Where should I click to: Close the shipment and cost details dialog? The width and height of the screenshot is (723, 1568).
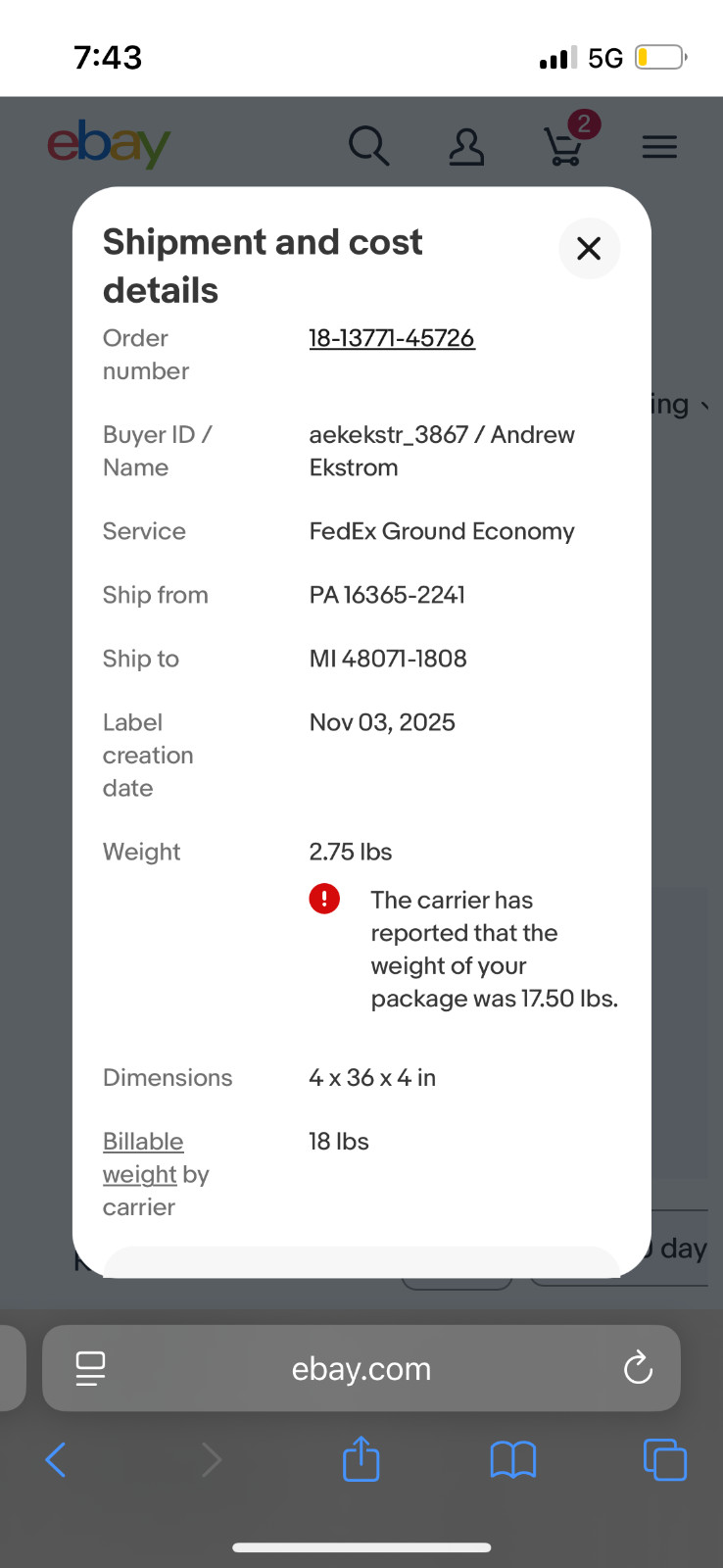pyautogui.click(x=589, y=248)
